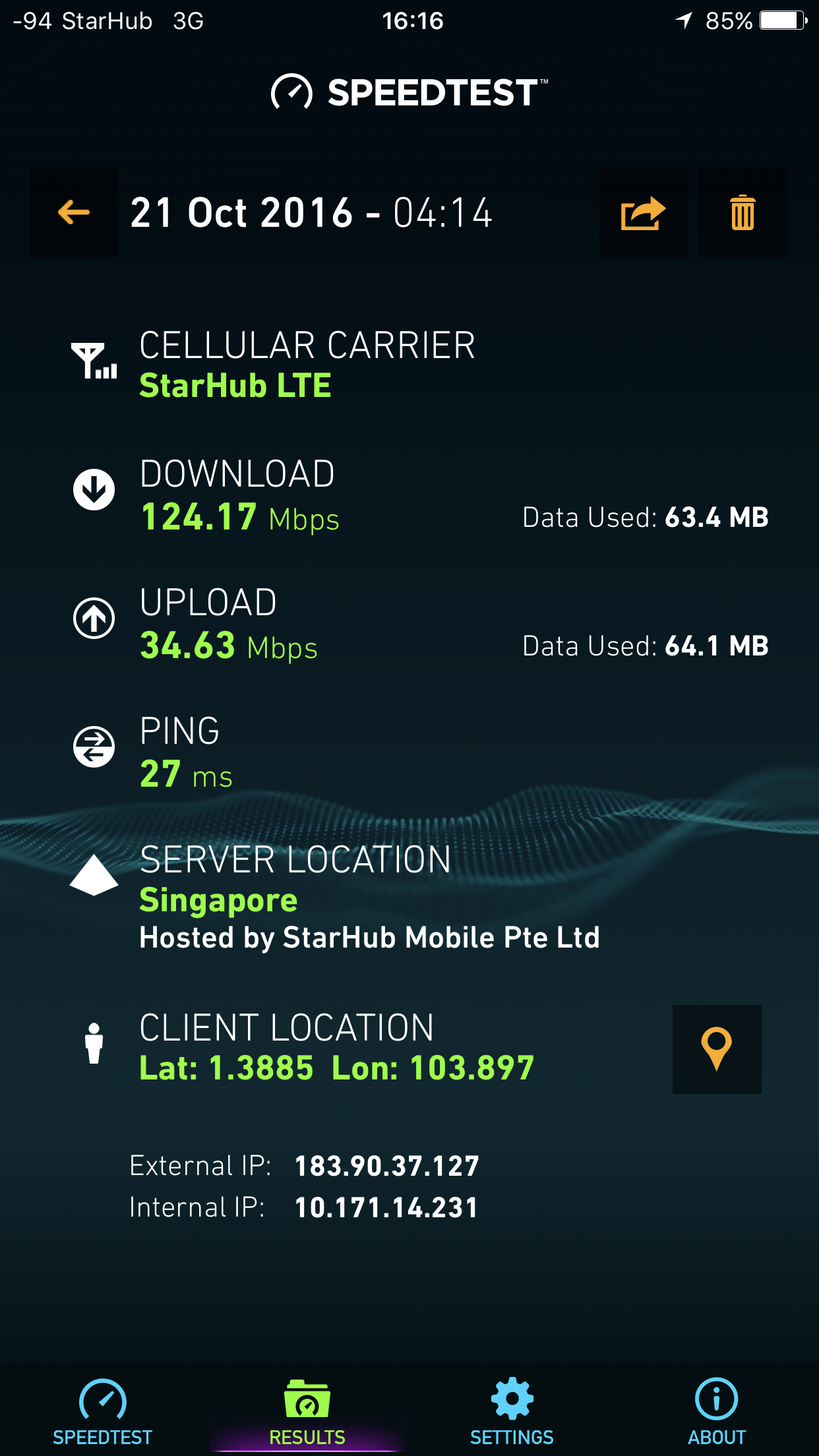
Task: Show client location on the map
Action: coord(717,1049)
